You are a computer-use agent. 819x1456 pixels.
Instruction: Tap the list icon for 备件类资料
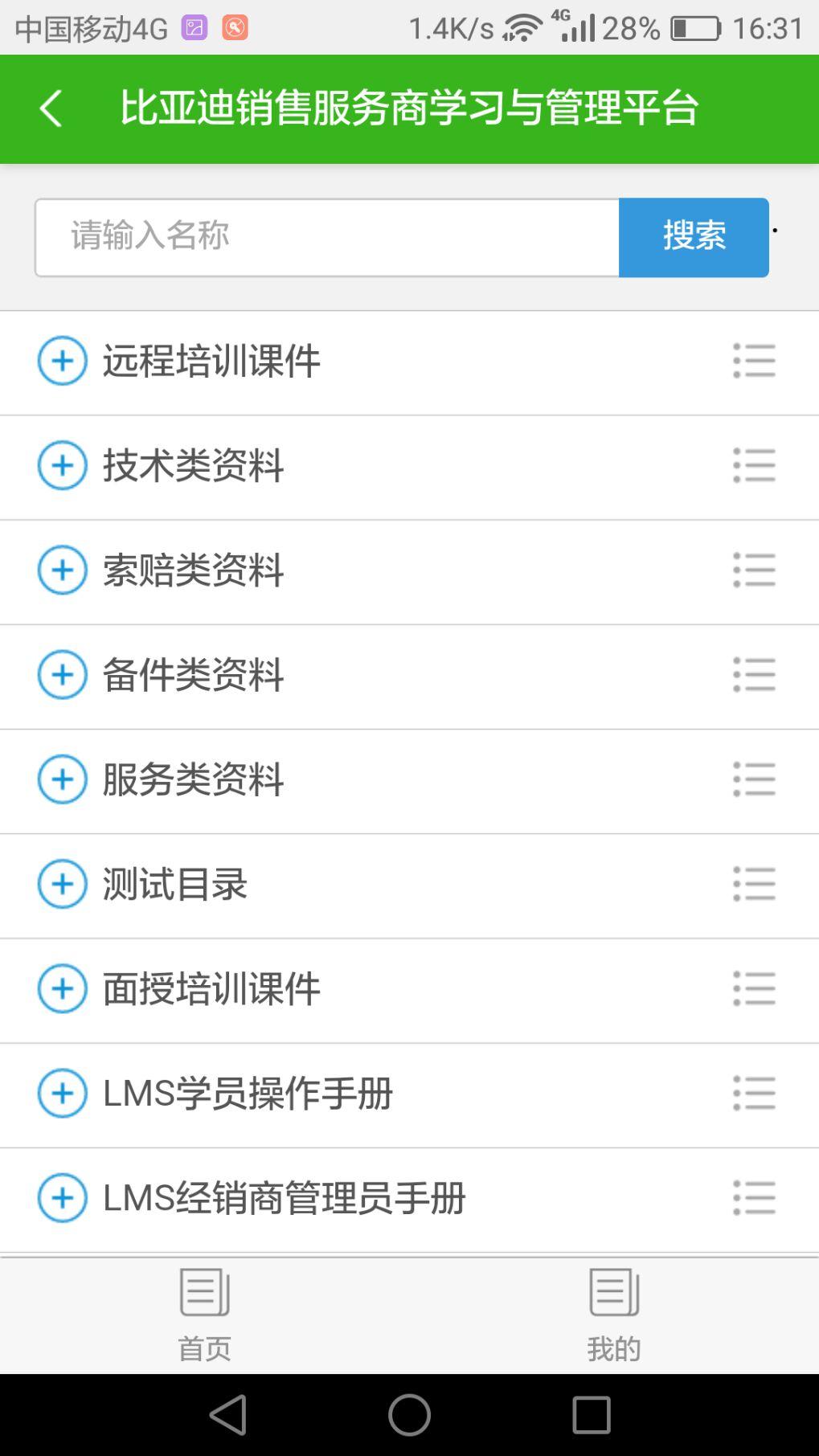(x=754, y=675)
